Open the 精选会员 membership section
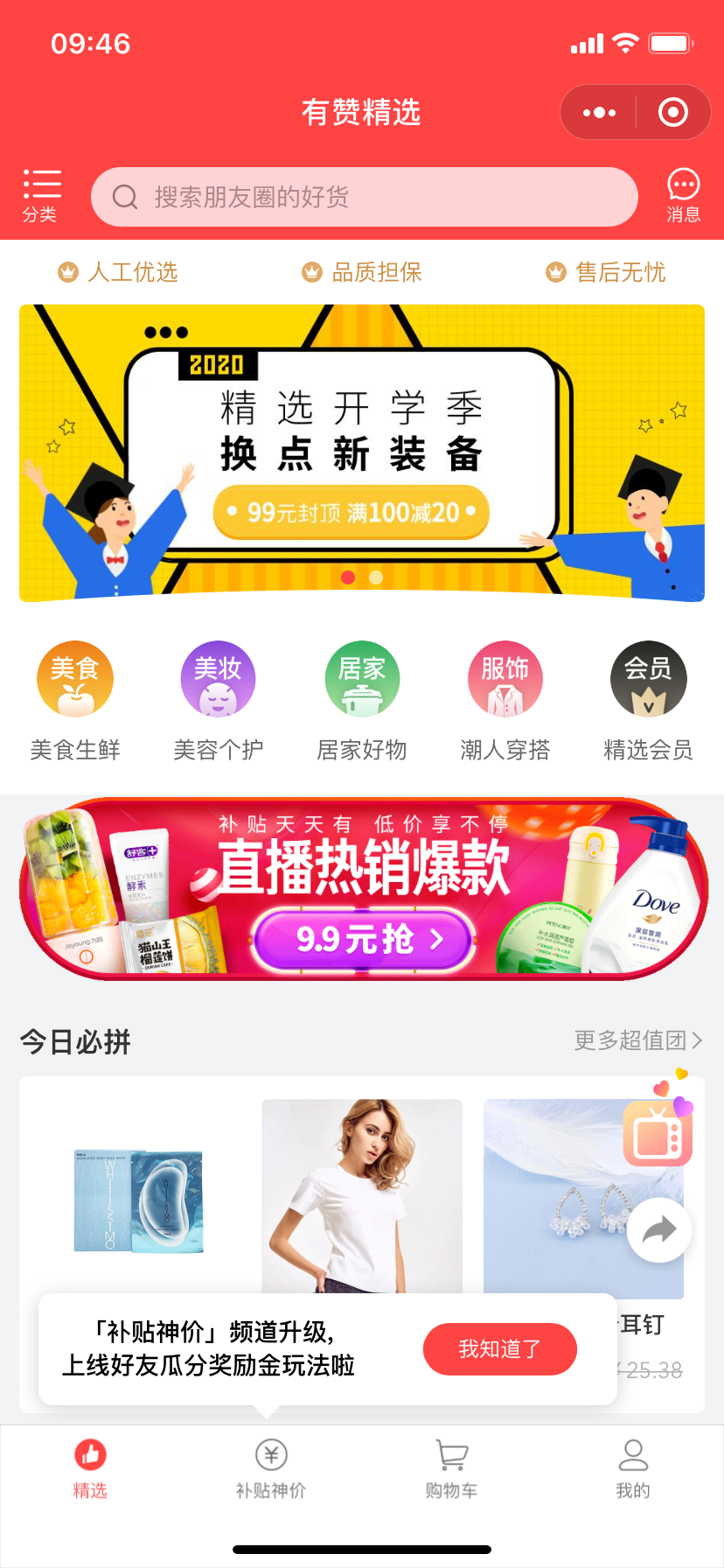The width and height of the screenshot is (724, 1568). 648,699
